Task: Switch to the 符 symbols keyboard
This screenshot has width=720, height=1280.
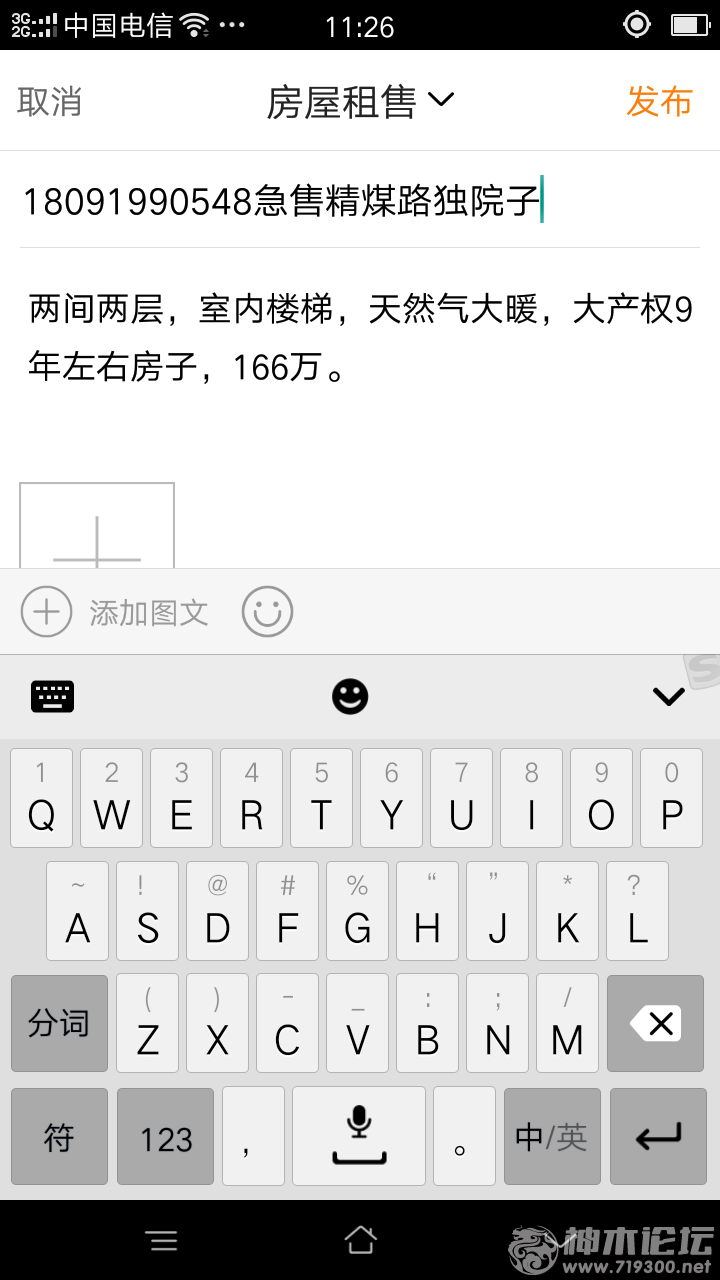Action: [x=59, y=1137]
